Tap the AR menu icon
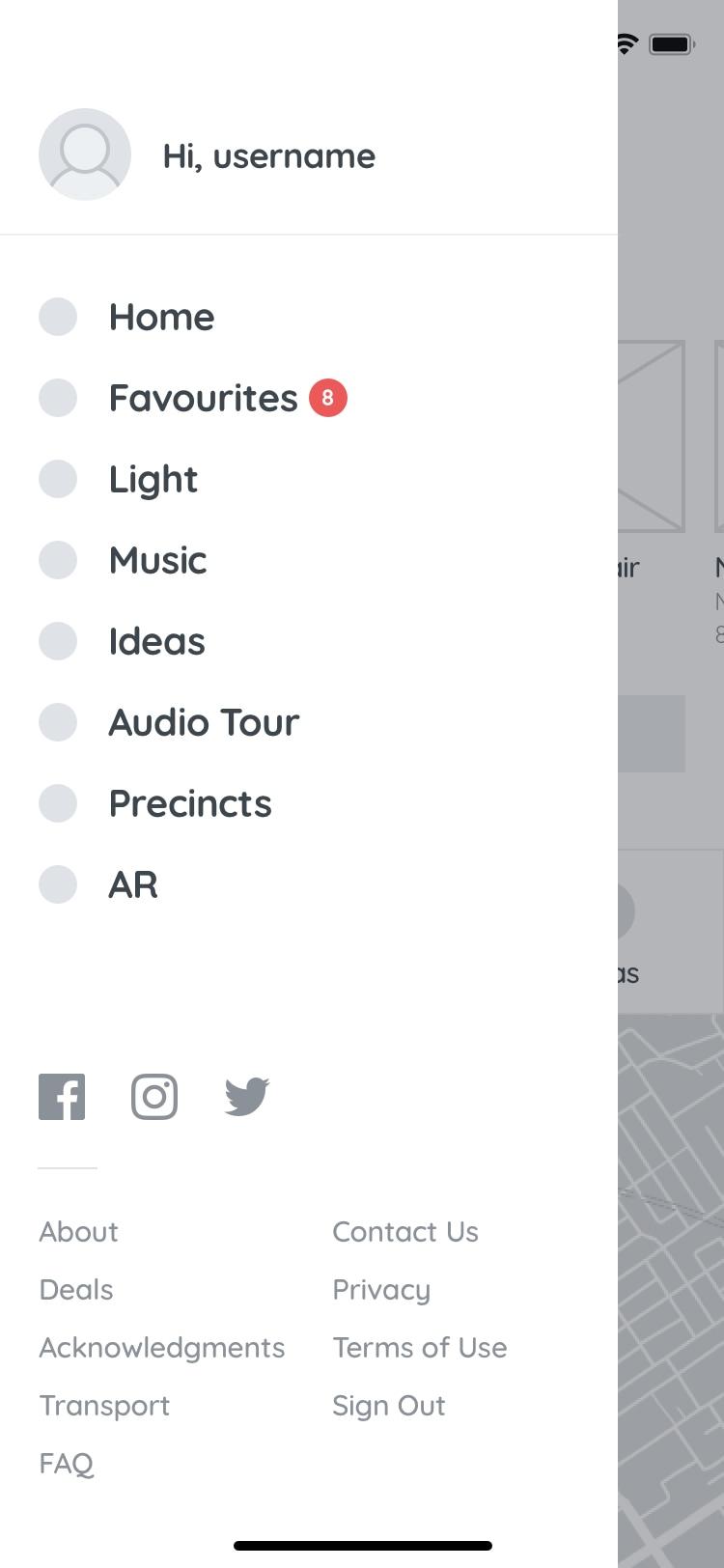724x1568 pixels. pyautogui.click(x=58, y=884)
